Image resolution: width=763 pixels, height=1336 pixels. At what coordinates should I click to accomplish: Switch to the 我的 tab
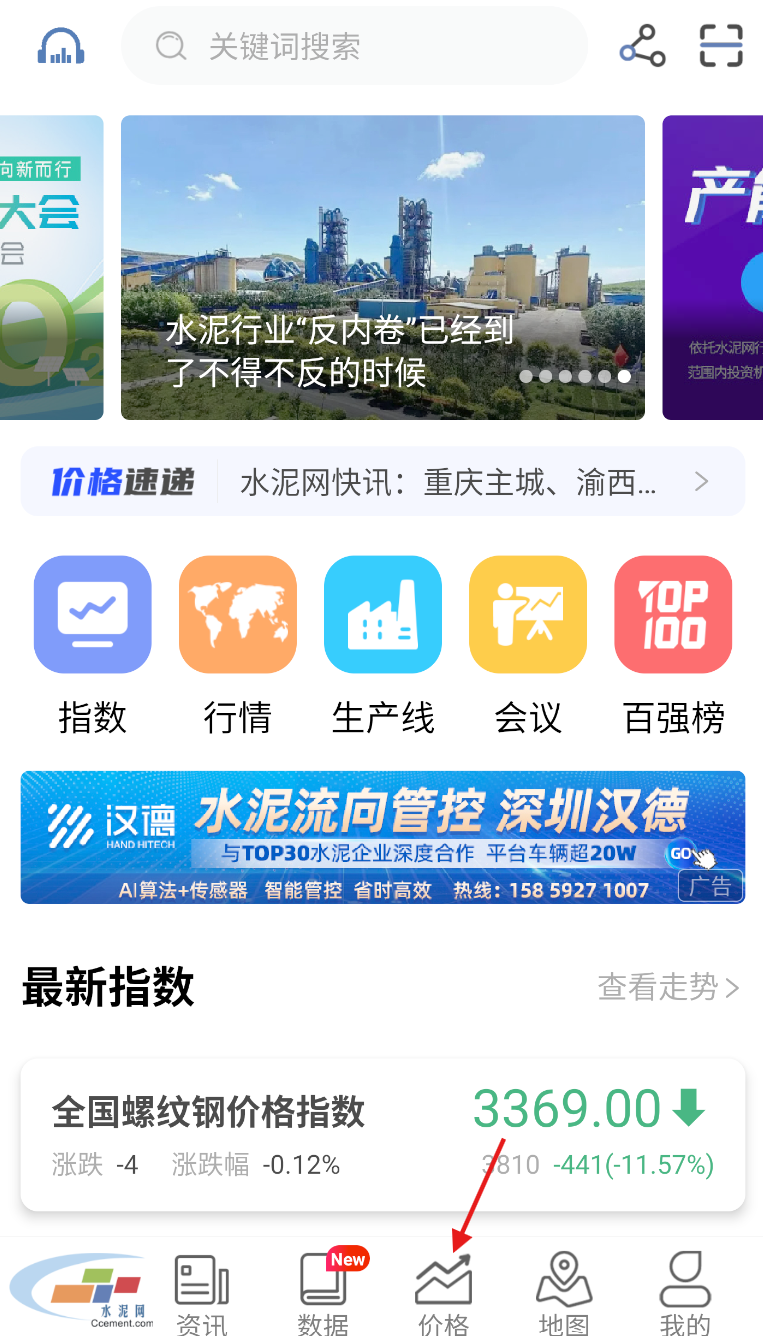click(685, 1292)
